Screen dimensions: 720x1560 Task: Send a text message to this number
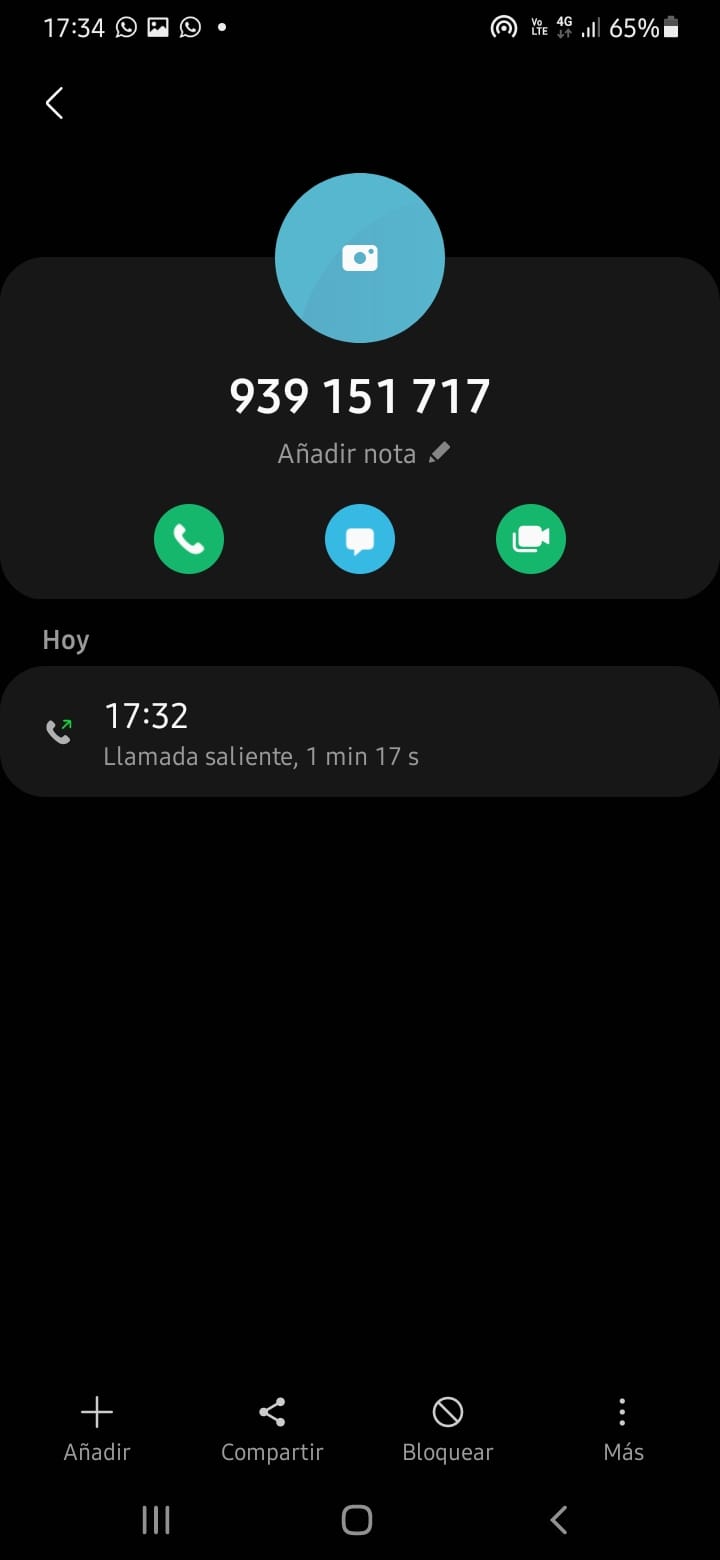[360, 540]
